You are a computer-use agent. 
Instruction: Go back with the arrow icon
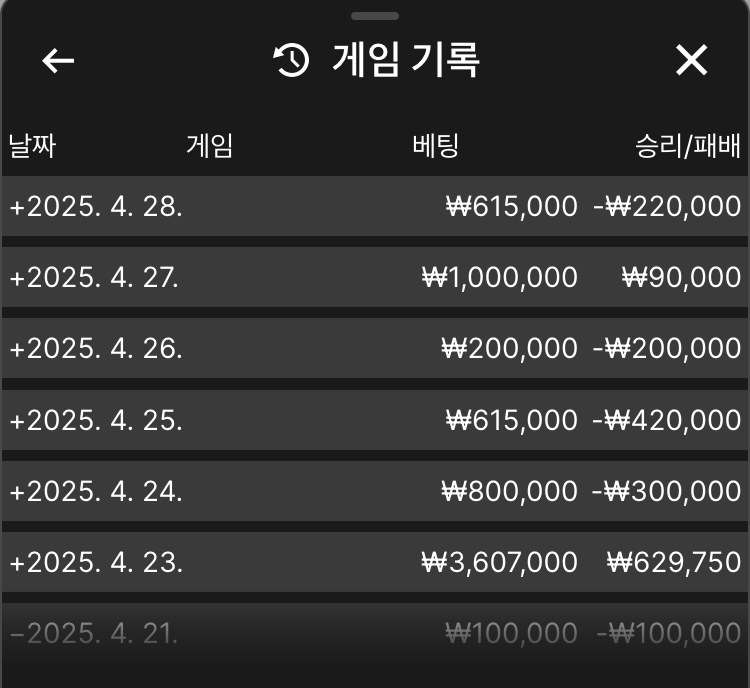[58, 61]
